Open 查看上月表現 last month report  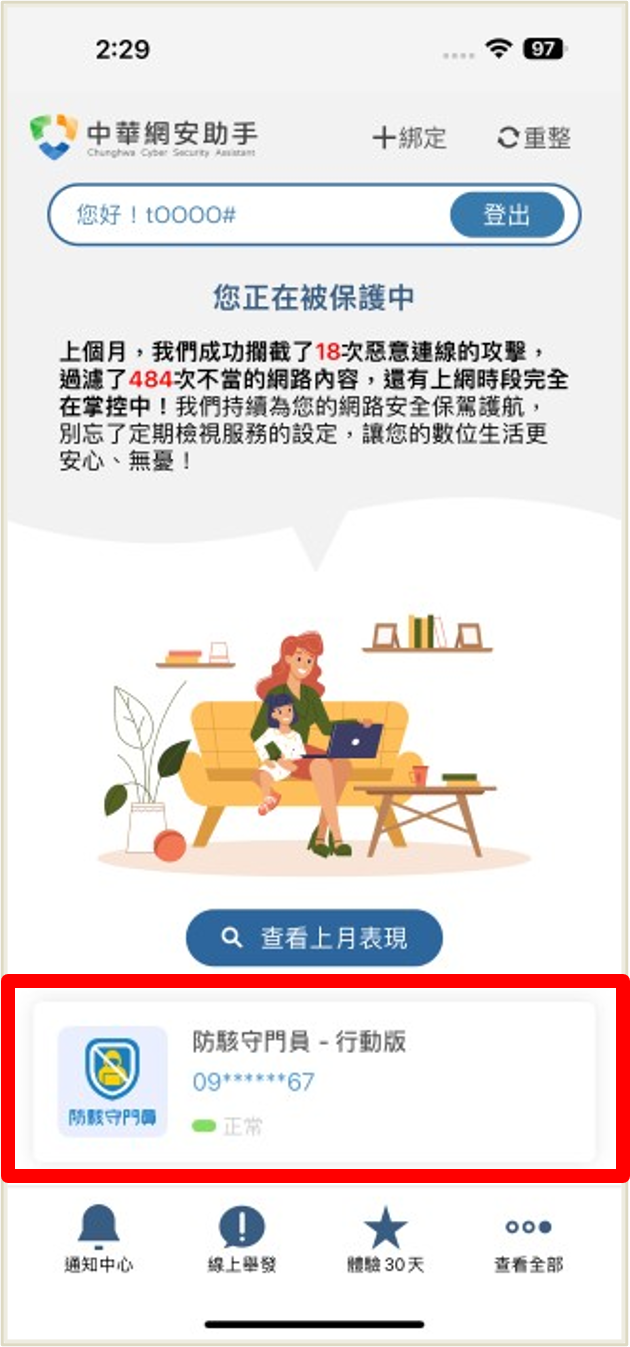pos(314,938)
